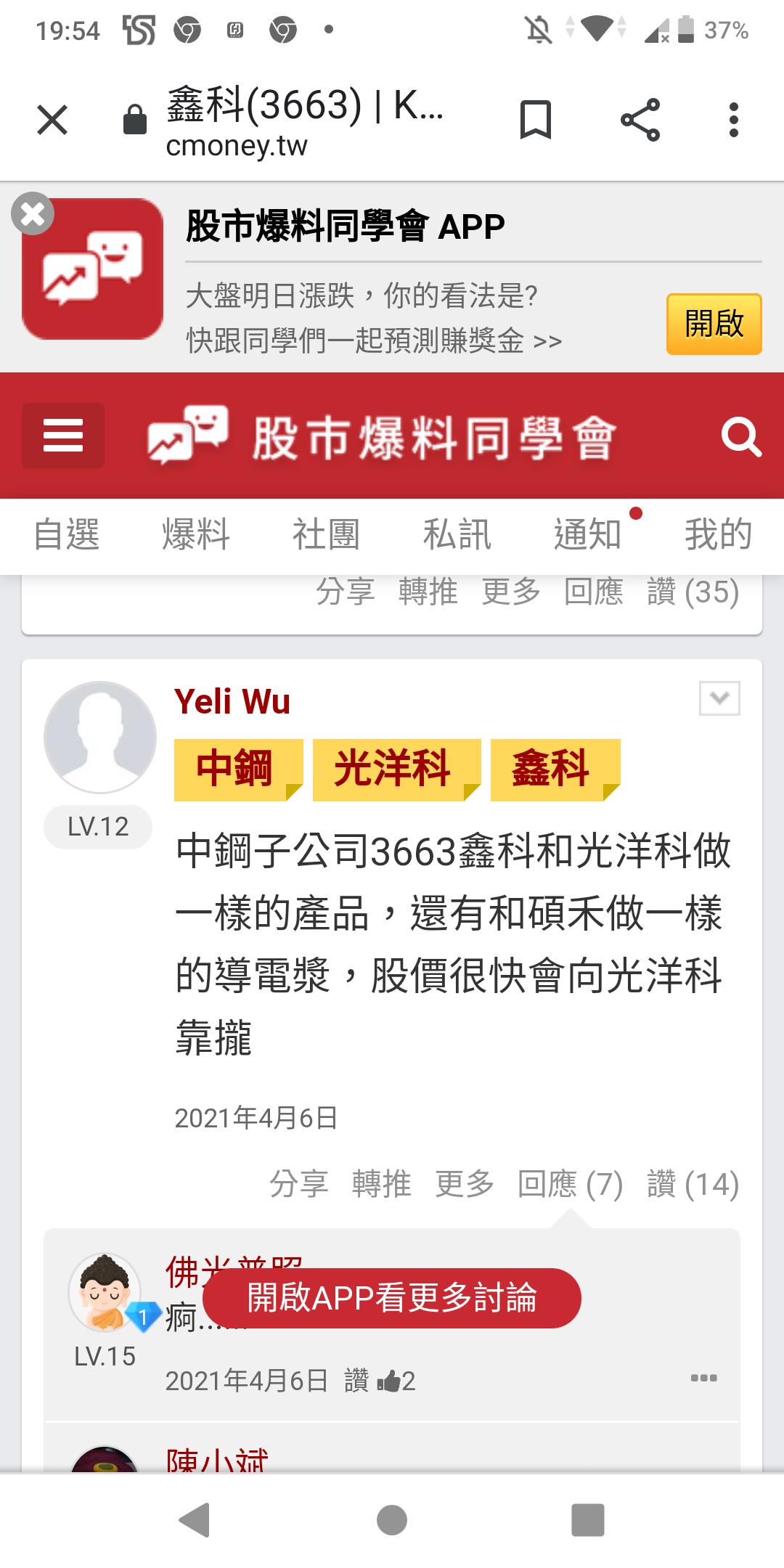The height and width of the screenshot is (1568, 784).
Task: Open the 私訊 tab
Action: pyautogui.click(x=457, y=535)
